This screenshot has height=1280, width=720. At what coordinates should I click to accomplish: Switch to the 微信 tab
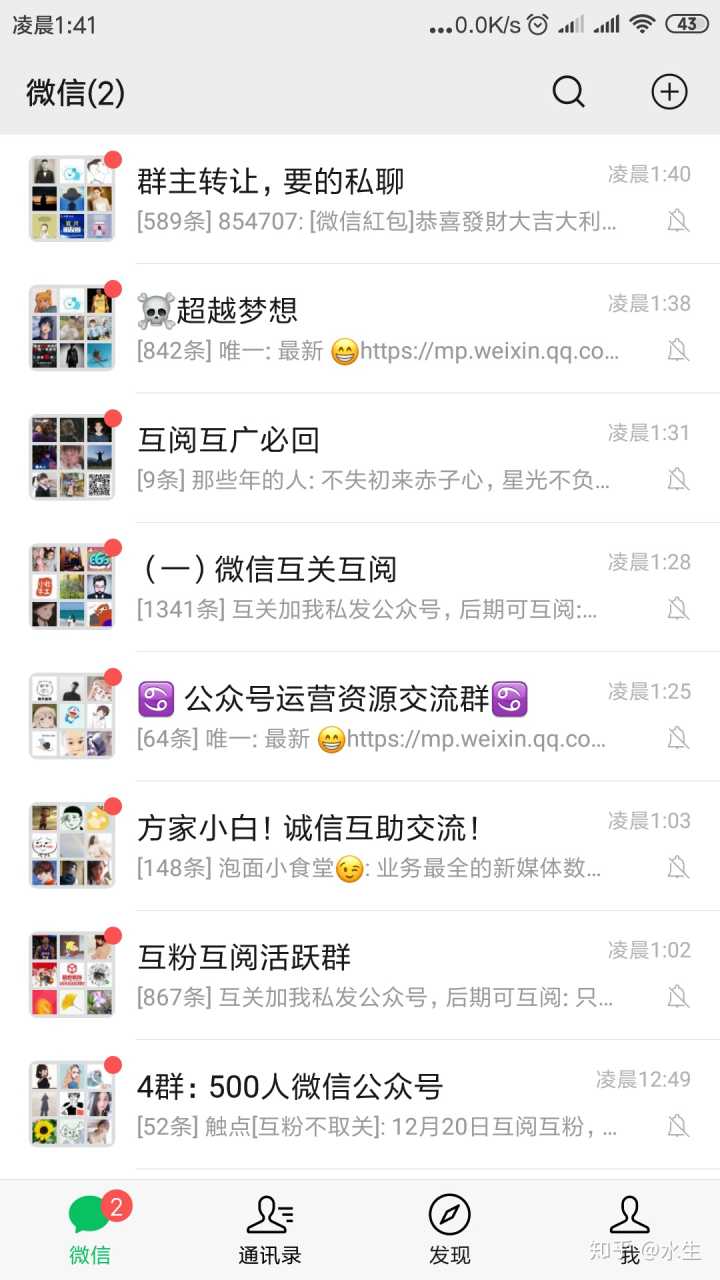tap(90, 1230)
